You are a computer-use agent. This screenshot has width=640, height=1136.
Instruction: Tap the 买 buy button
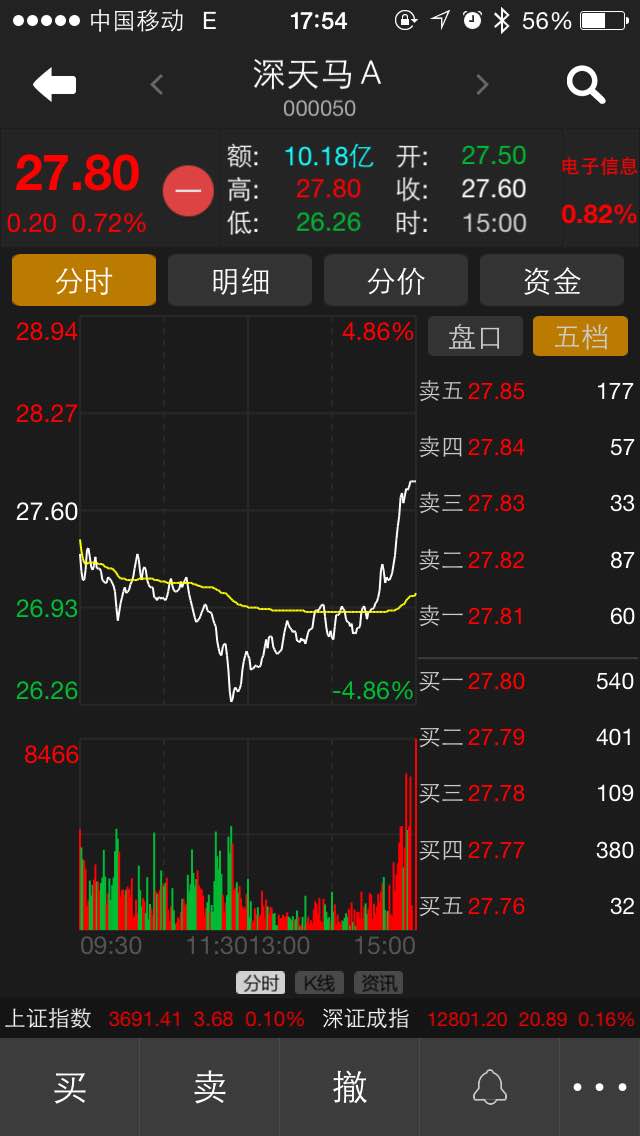point(70,1087)
